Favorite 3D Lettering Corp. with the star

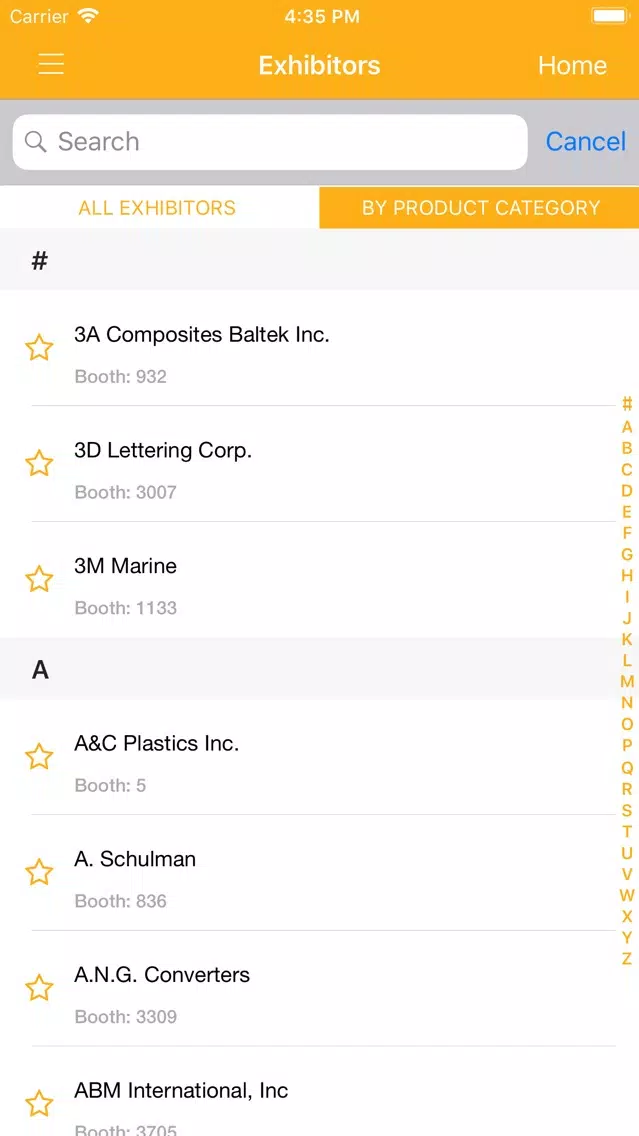[x=39, y=464]
